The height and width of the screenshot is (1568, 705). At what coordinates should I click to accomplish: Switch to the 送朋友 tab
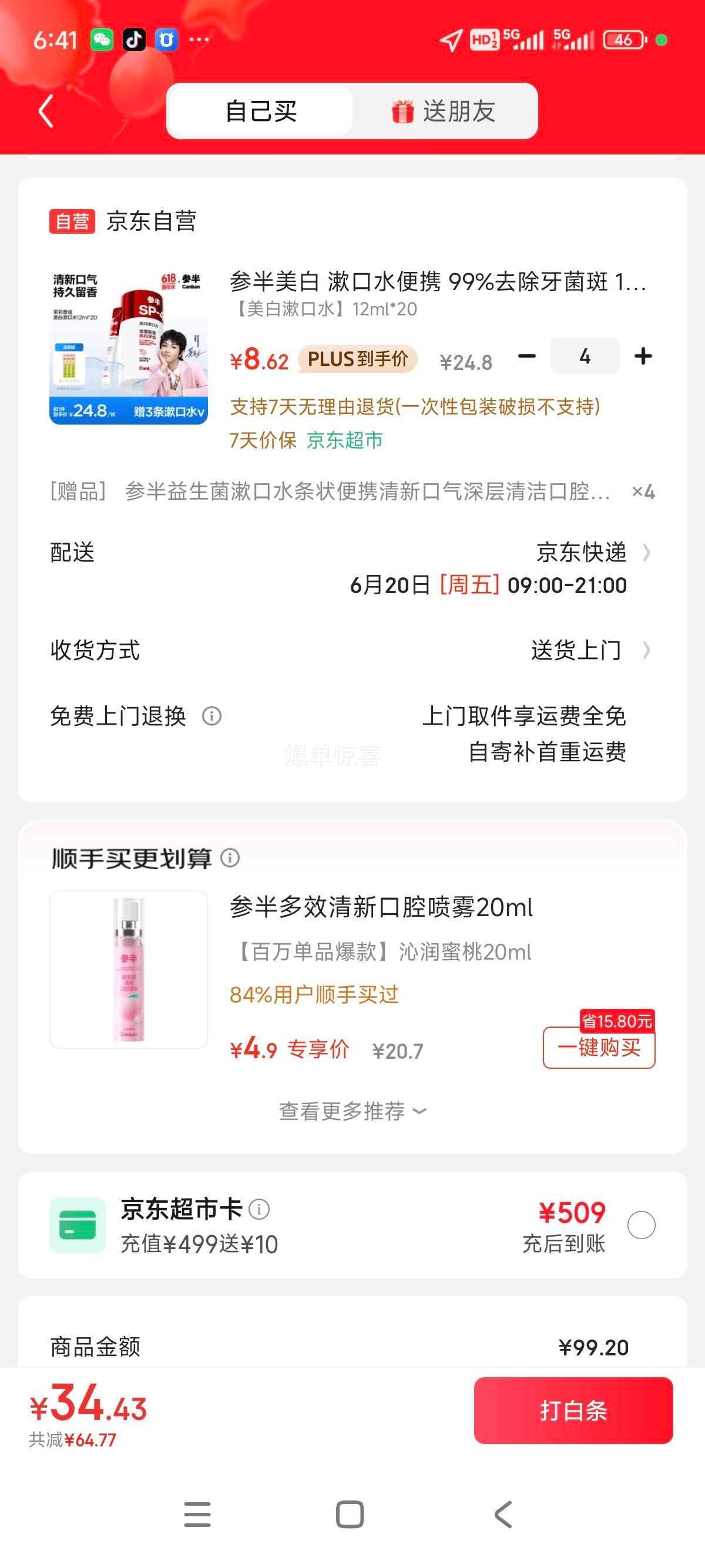[x=459, y=110]
